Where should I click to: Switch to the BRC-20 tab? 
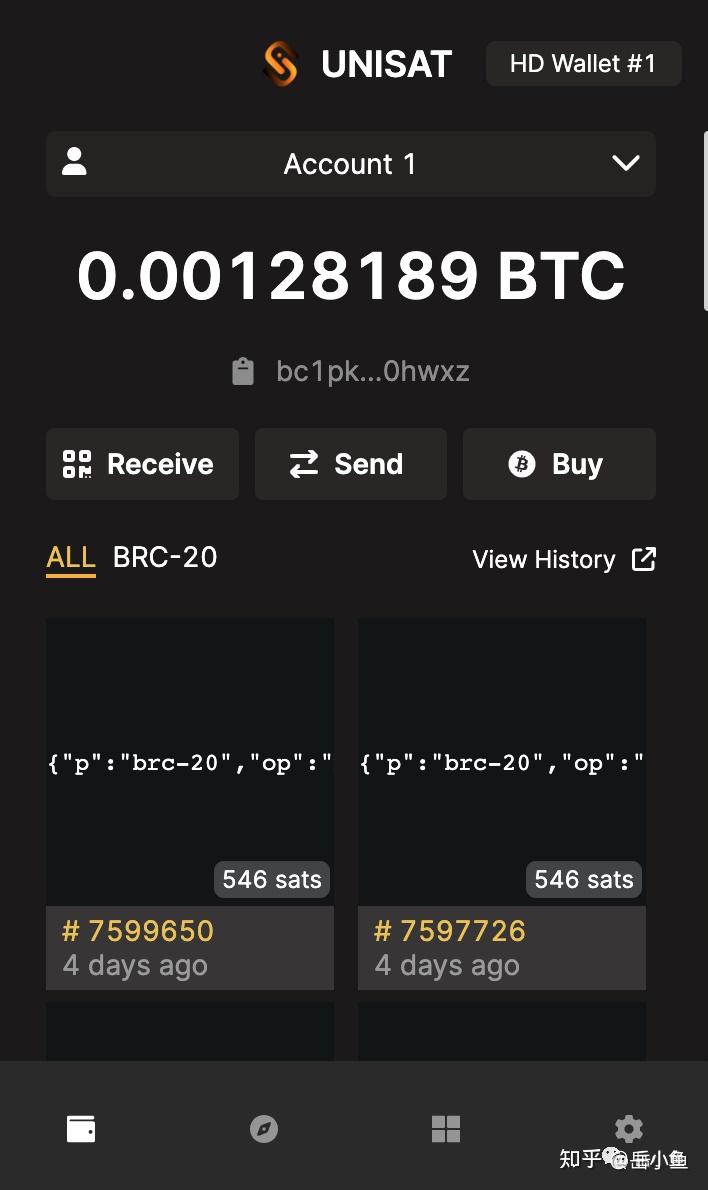click(x=165, y=558)
